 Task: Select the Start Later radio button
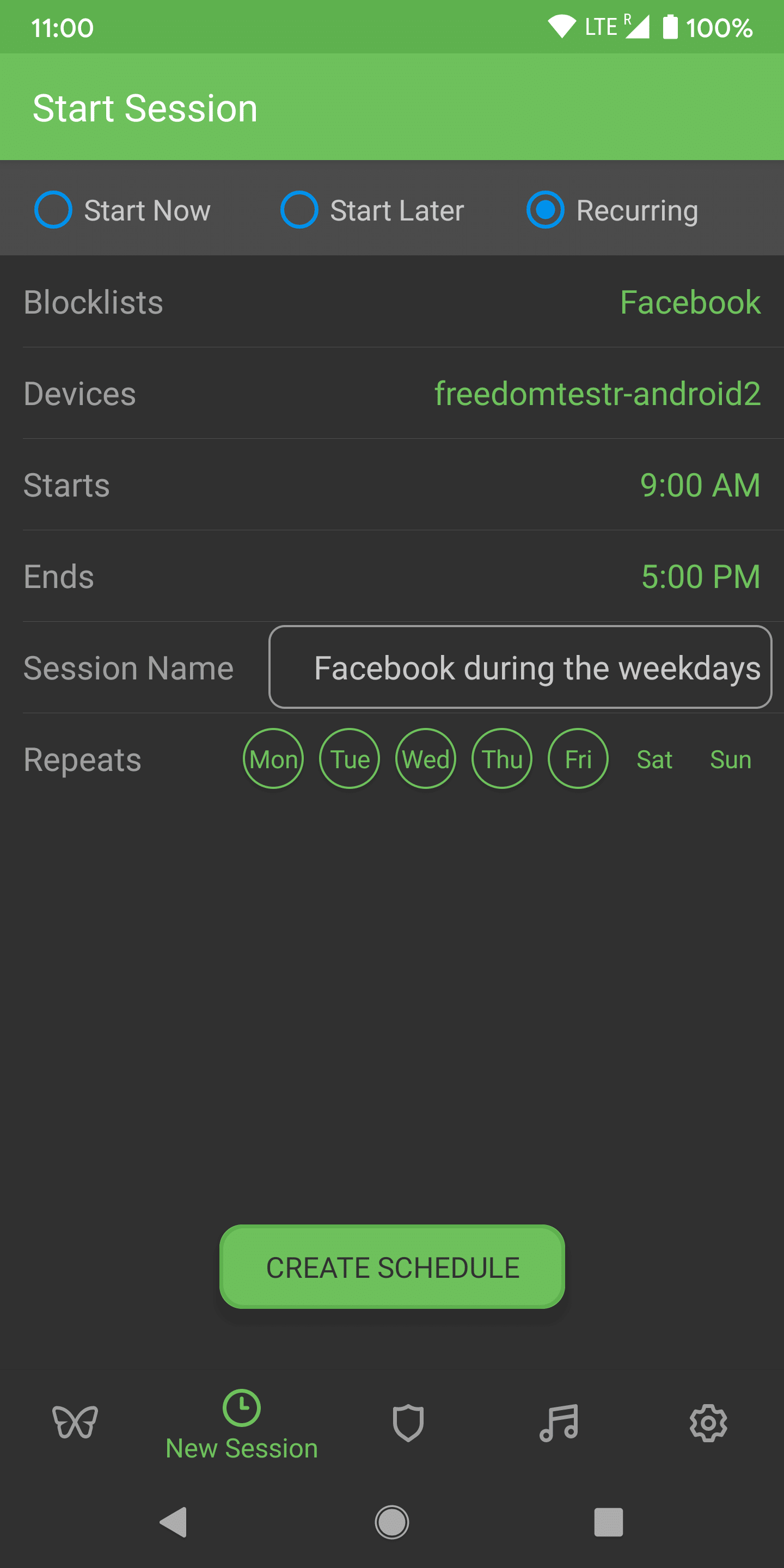[299, 210]
